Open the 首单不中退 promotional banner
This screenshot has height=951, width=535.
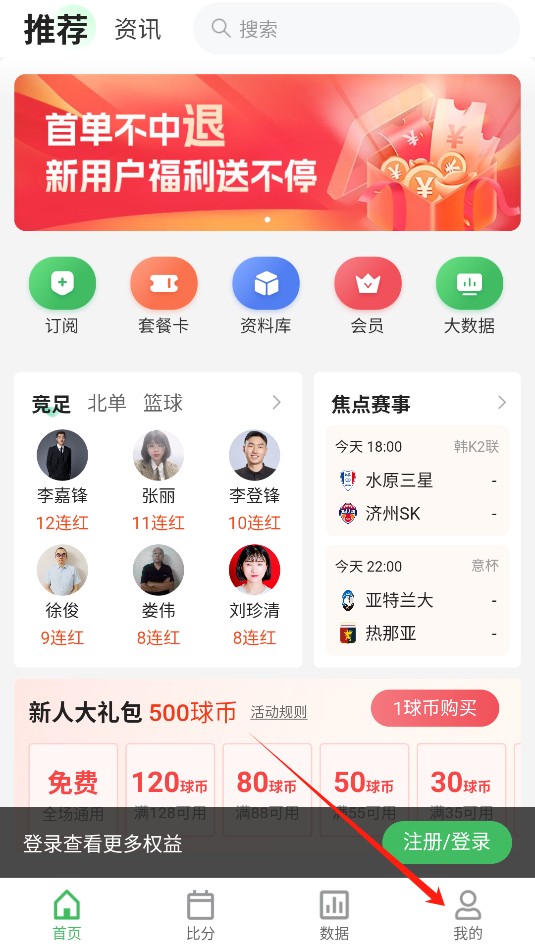268,152
